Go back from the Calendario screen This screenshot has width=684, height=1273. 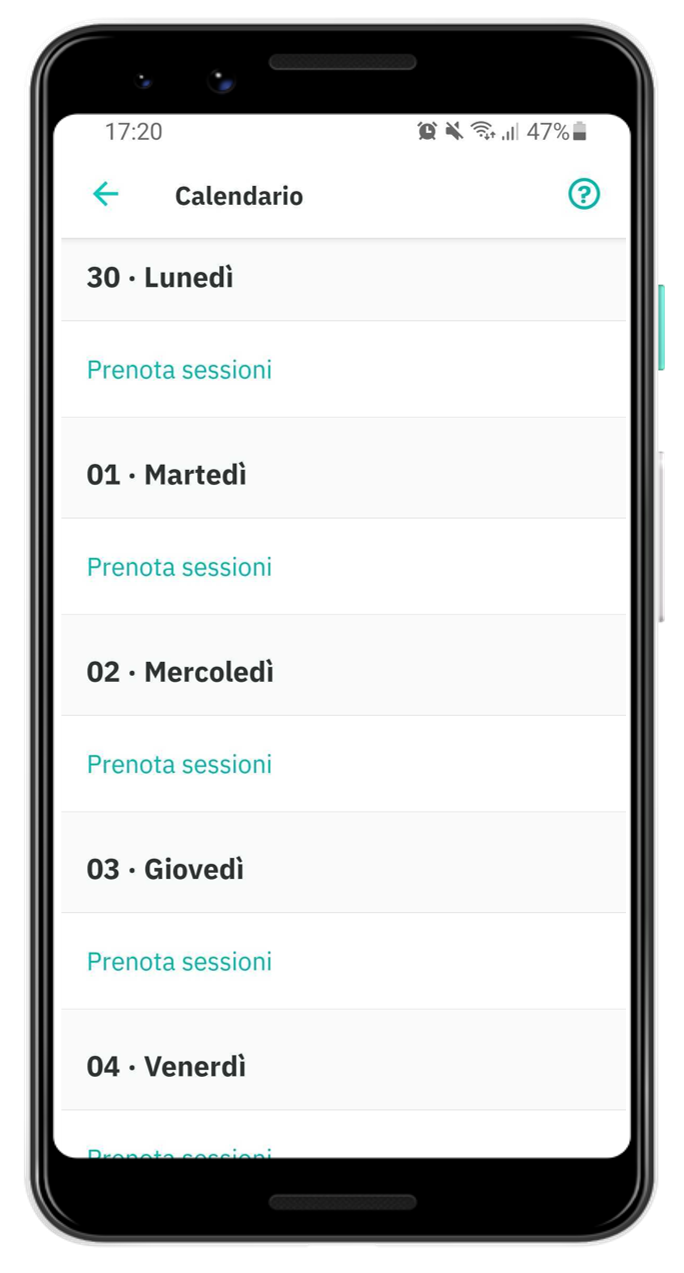(x=105, y=194)
